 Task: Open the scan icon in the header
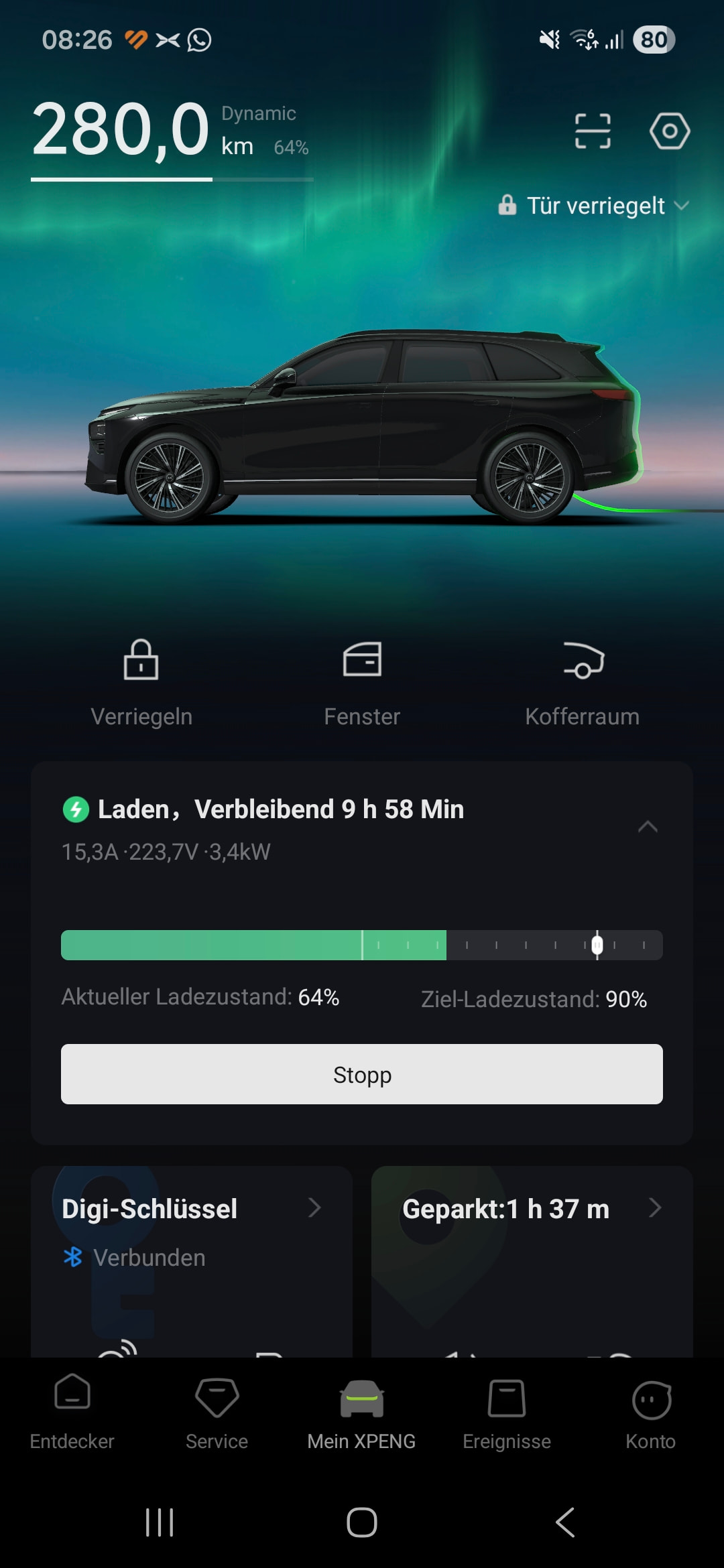coord(593,131)
